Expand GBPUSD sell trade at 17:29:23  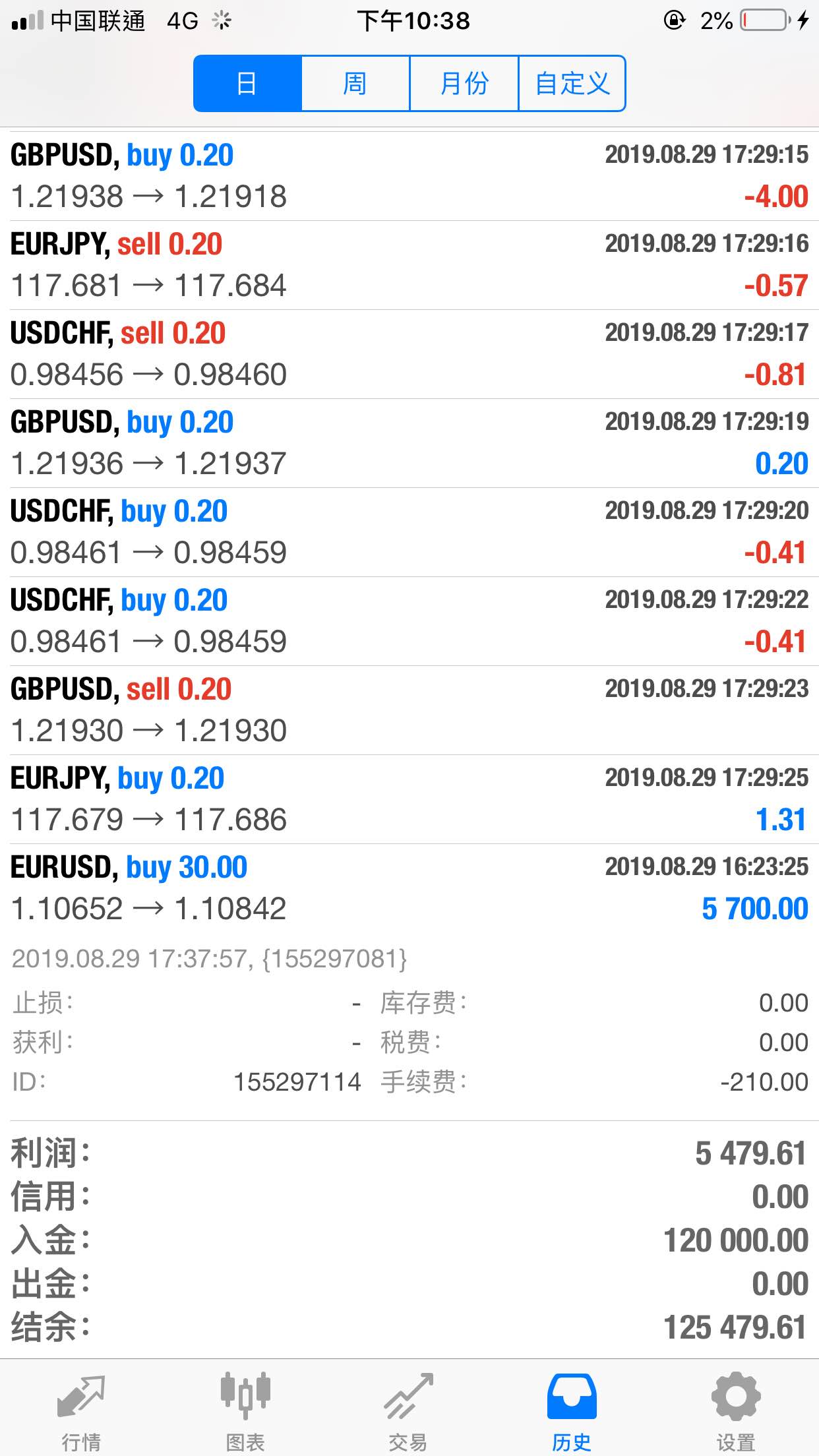pos(409,710)
